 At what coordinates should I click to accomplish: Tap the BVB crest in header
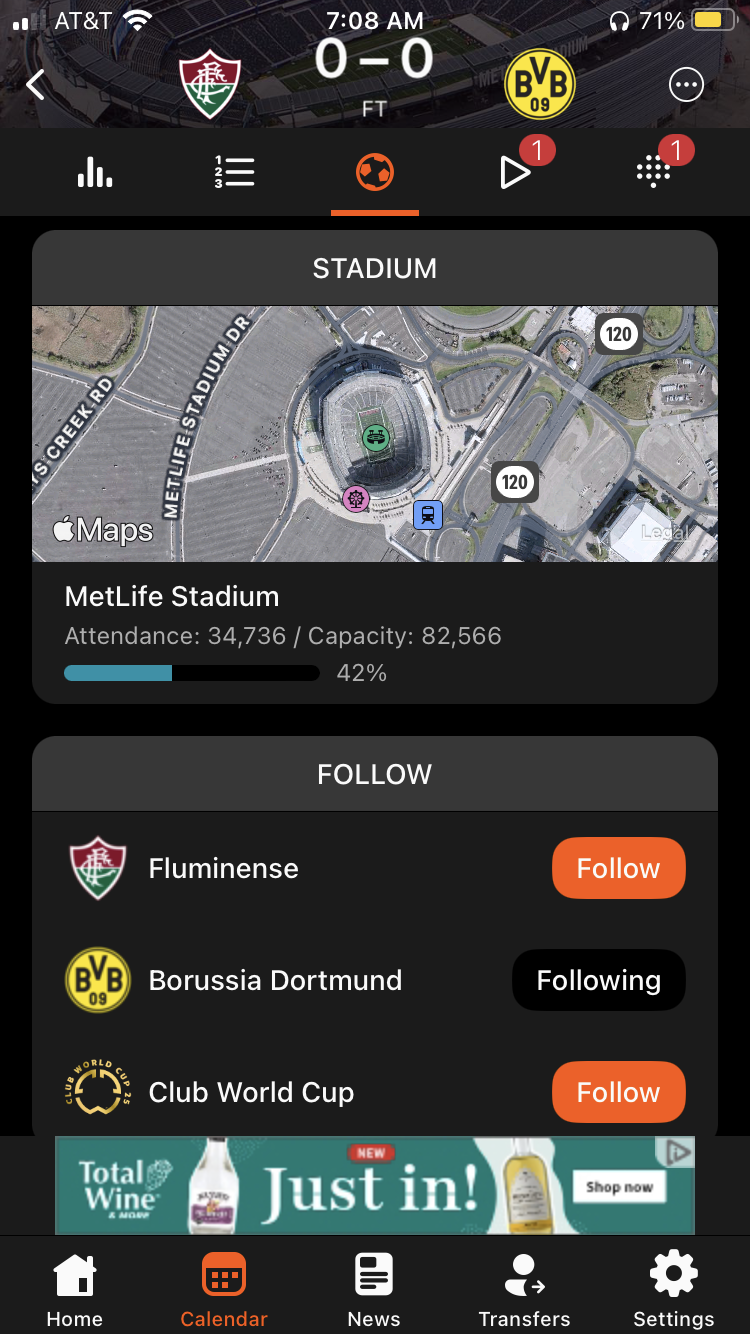point(540,84)
